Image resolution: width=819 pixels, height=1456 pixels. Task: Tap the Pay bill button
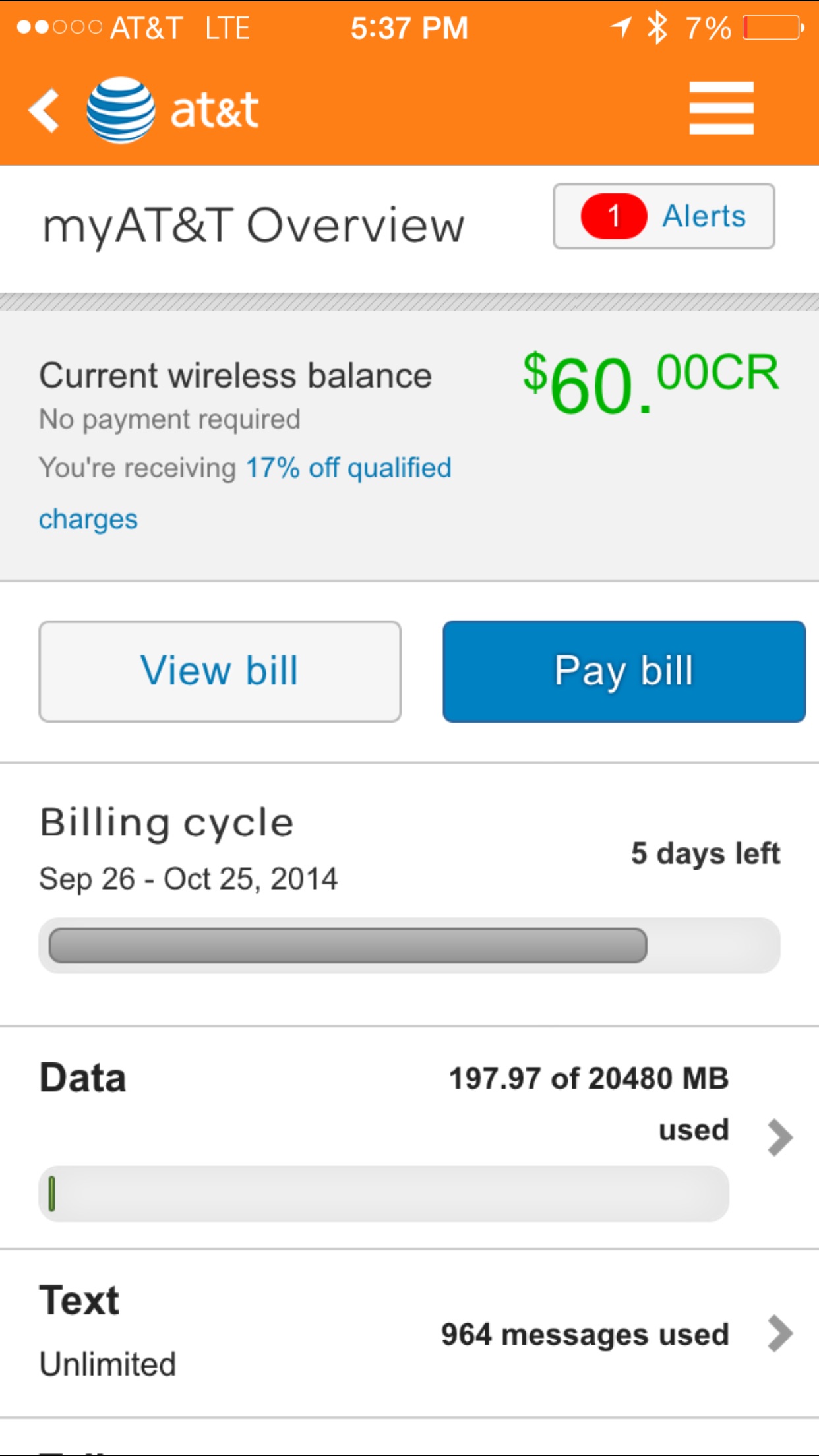tap(624, 671)
